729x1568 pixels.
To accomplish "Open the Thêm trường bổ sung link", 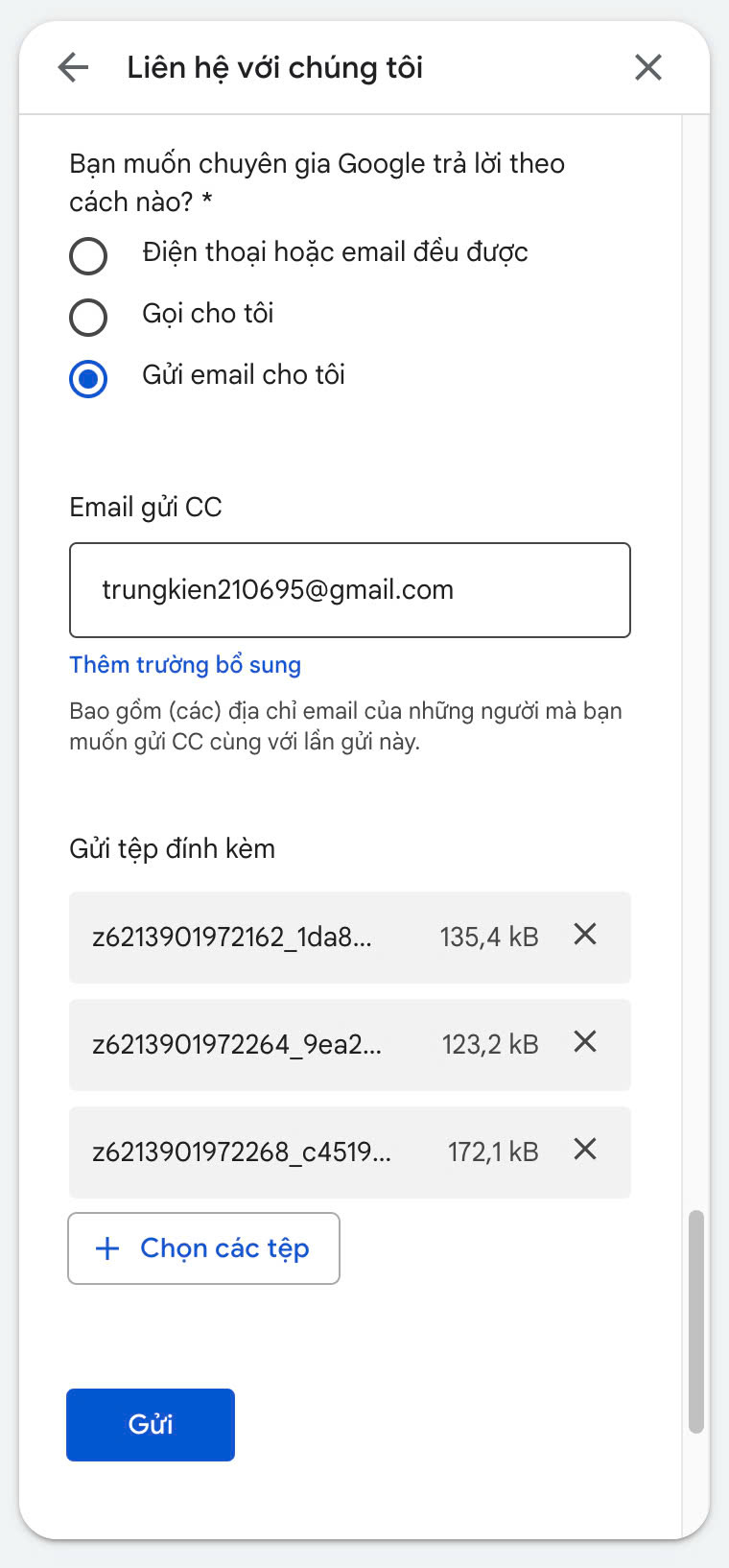I will tap(185, 665).
